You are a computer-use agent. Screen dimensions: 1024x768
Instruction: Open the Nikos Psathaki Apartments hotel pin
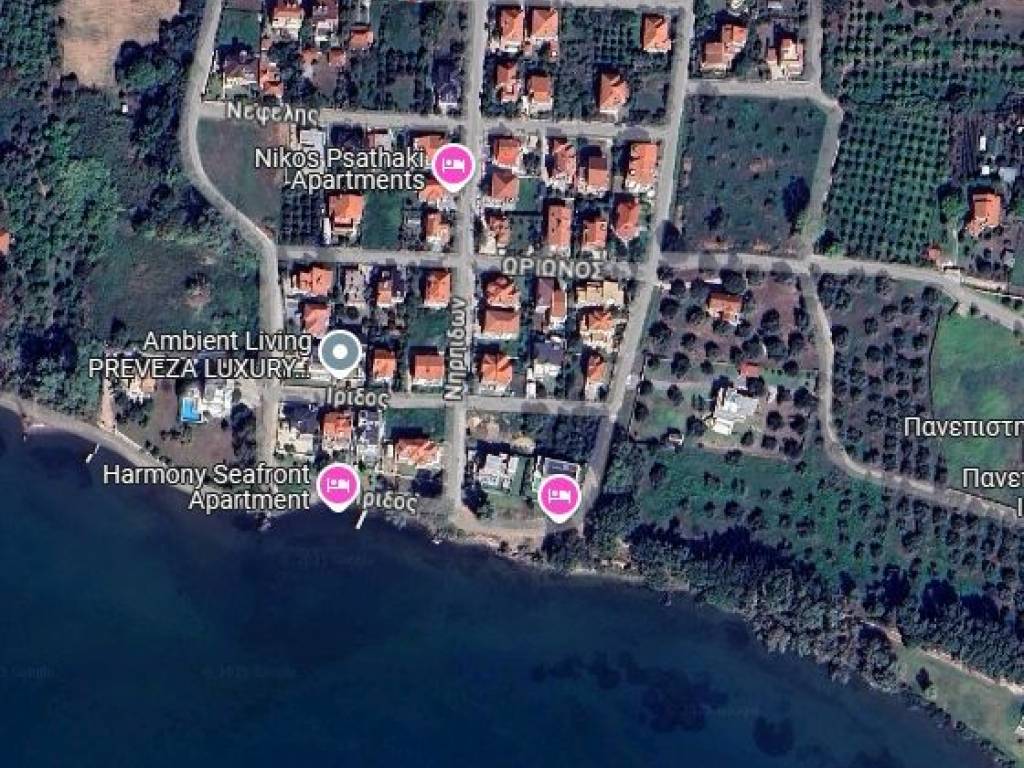coord(453,164)
